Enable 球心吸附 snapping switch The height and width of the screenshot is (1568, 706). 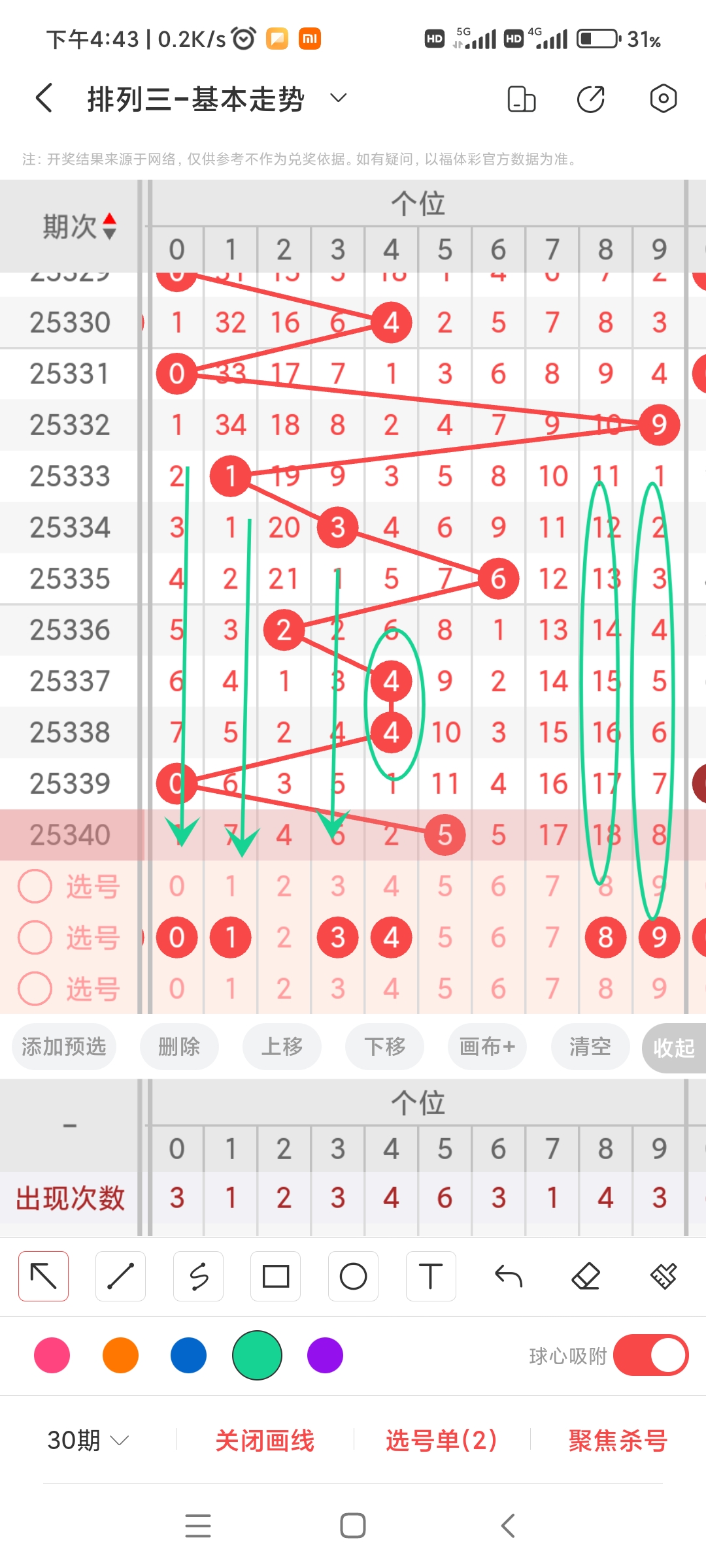click(x=650, y=1356)
